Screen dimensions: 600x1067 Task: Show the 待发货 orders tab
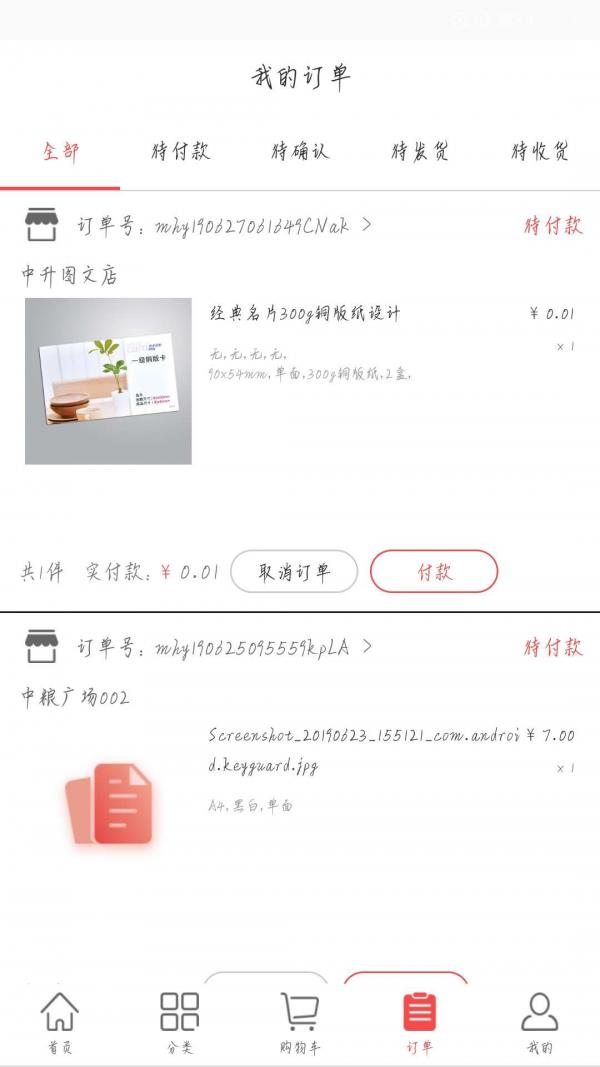coord(420,152)
